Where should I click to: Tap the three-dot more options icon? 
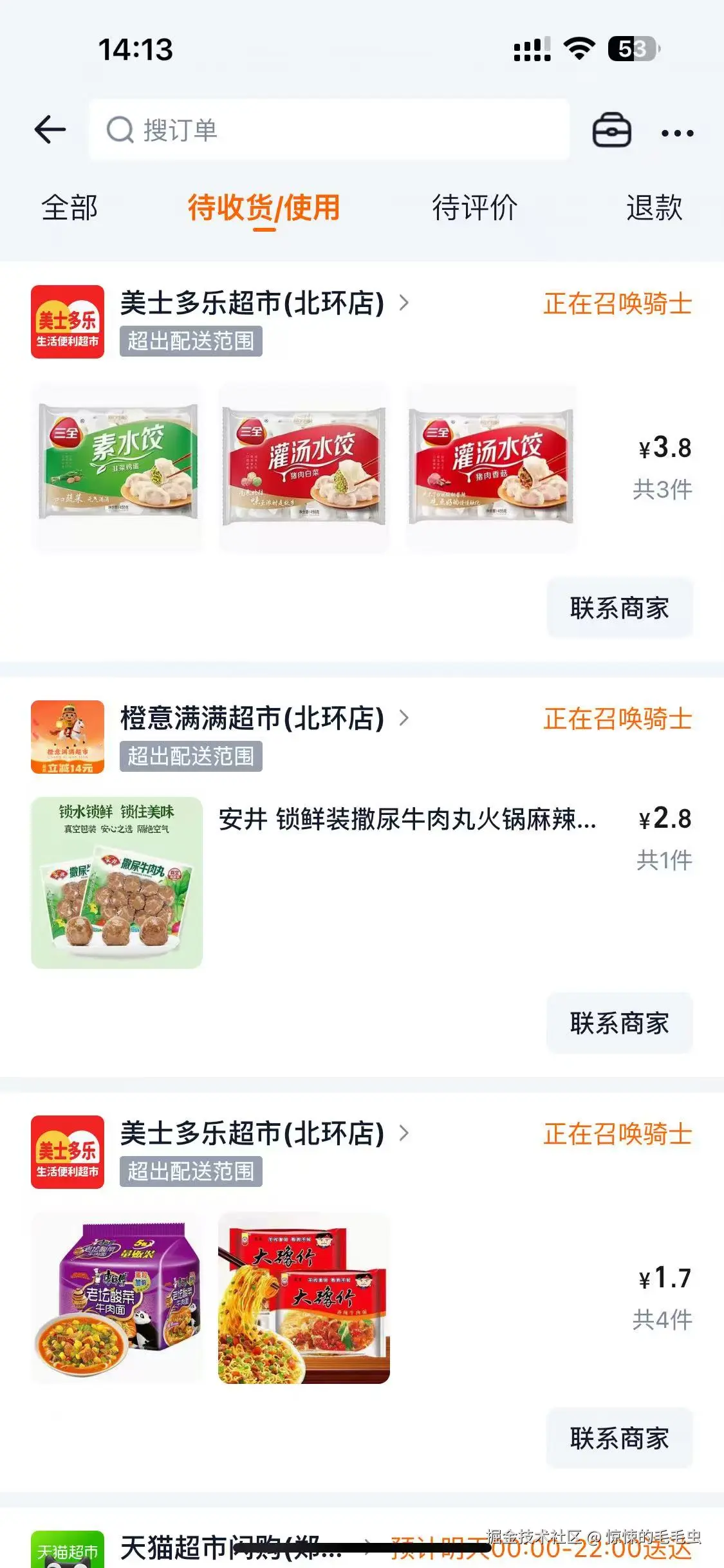point(675,132)
